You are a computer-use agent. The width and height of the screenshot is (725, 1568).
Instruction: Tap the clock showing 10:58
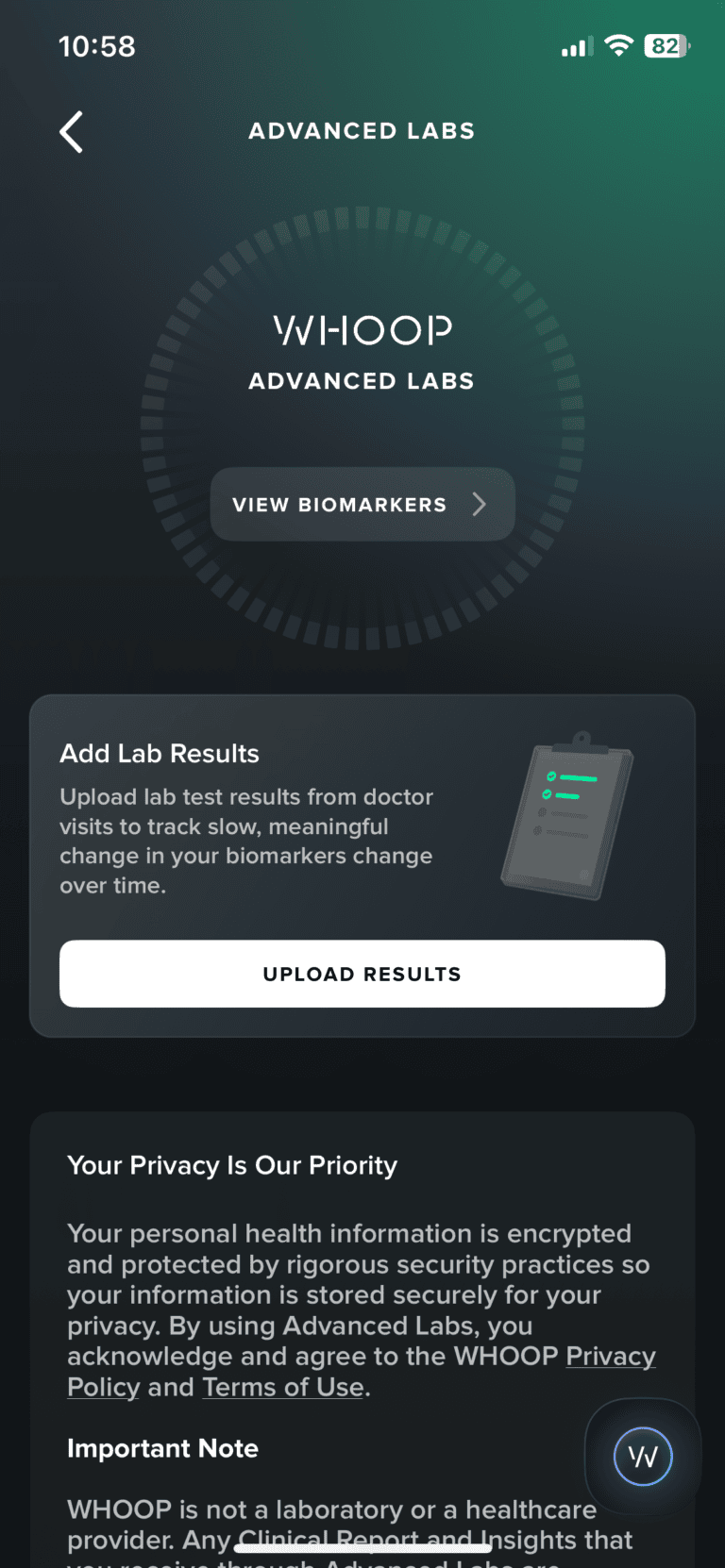[x=96, y=45]
